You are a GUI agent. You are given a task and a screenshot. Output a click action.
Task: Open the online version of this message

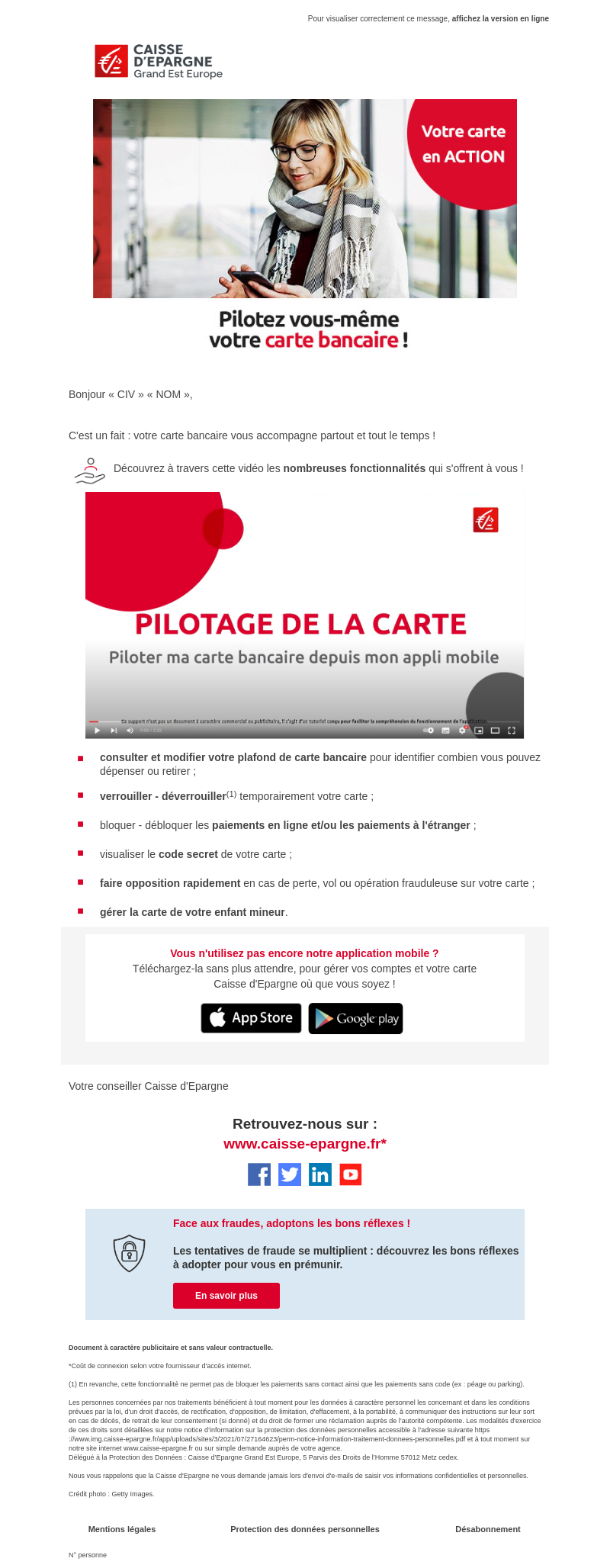pos(499,18)
